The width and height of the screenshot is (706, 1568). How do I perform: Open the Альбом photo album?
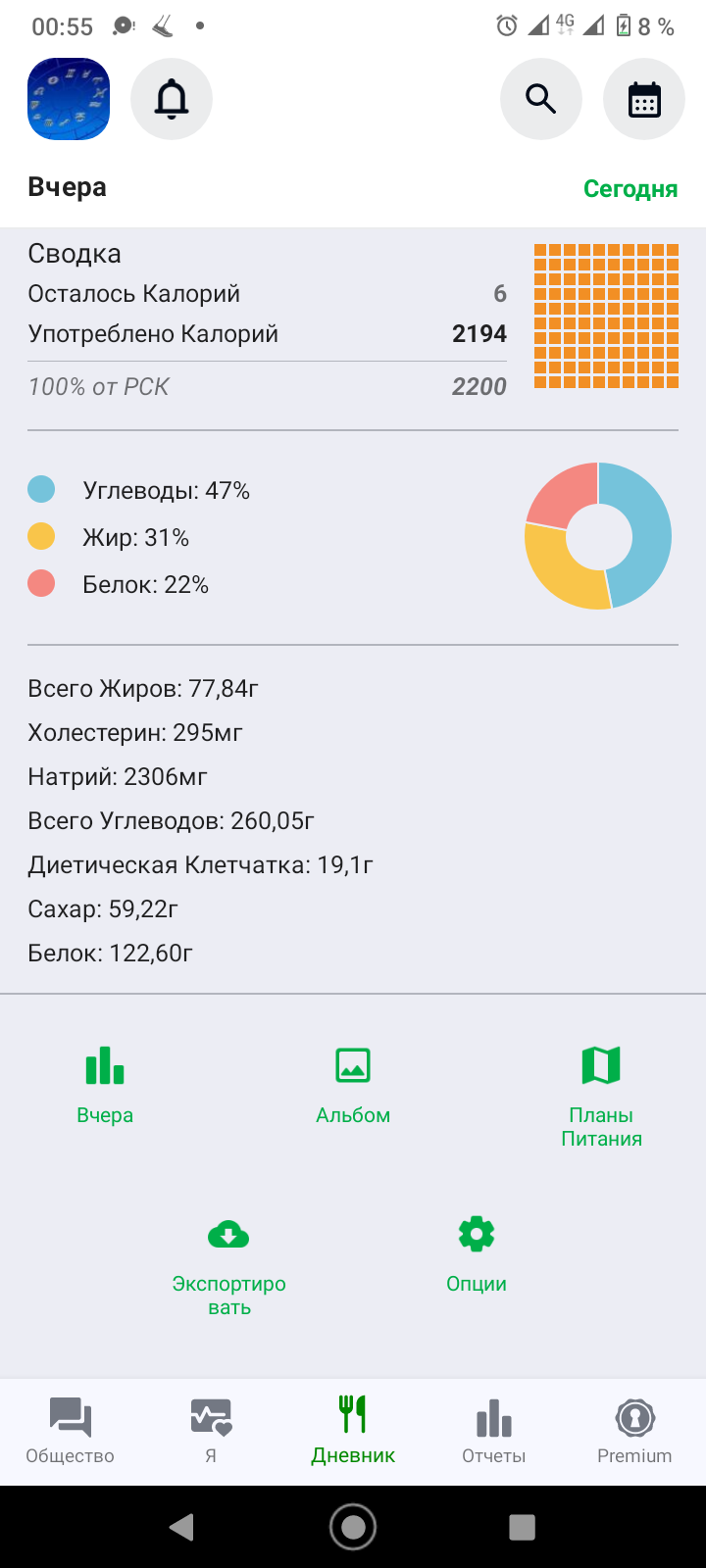(353, 1085)
